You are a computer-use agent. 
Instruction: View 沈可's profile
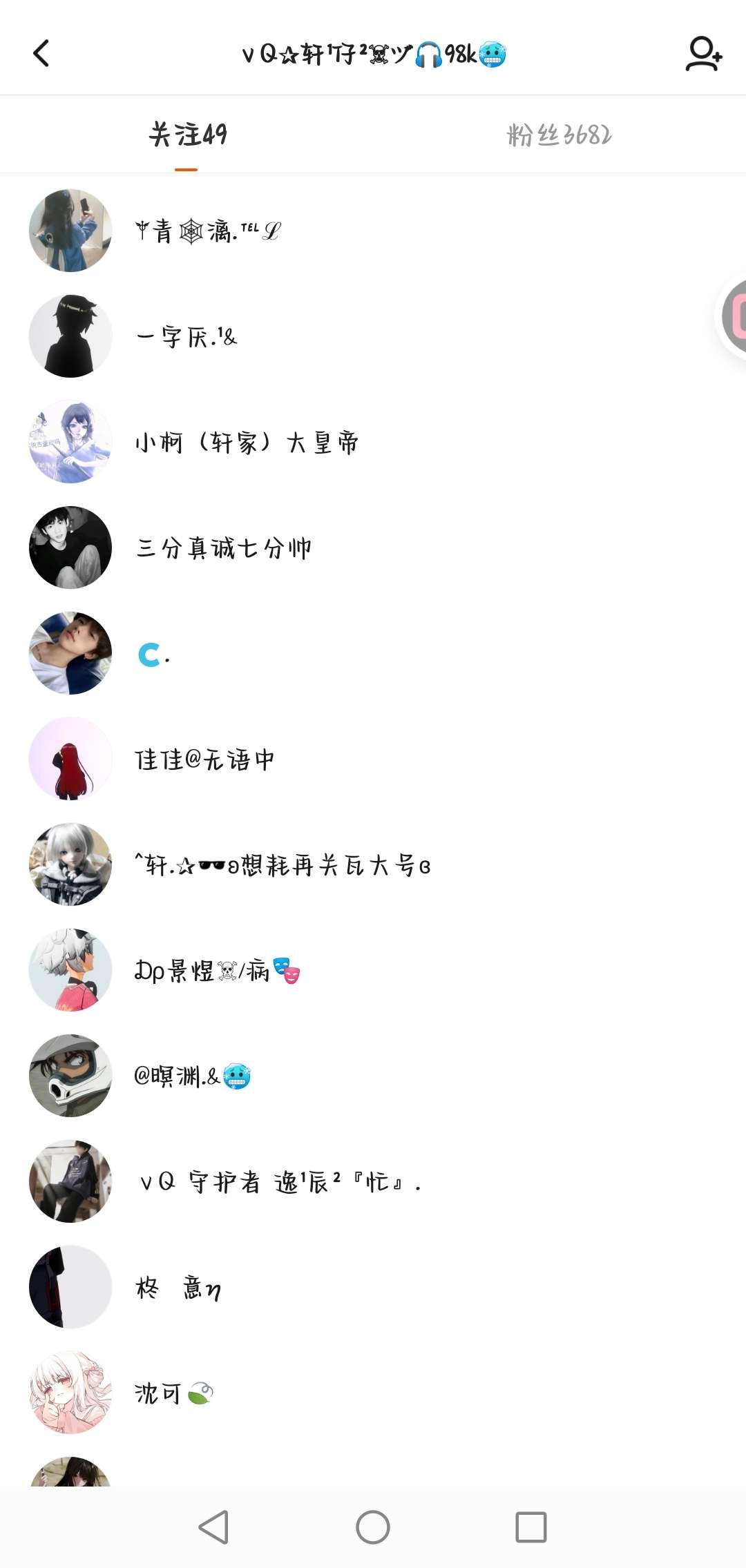173,1393
